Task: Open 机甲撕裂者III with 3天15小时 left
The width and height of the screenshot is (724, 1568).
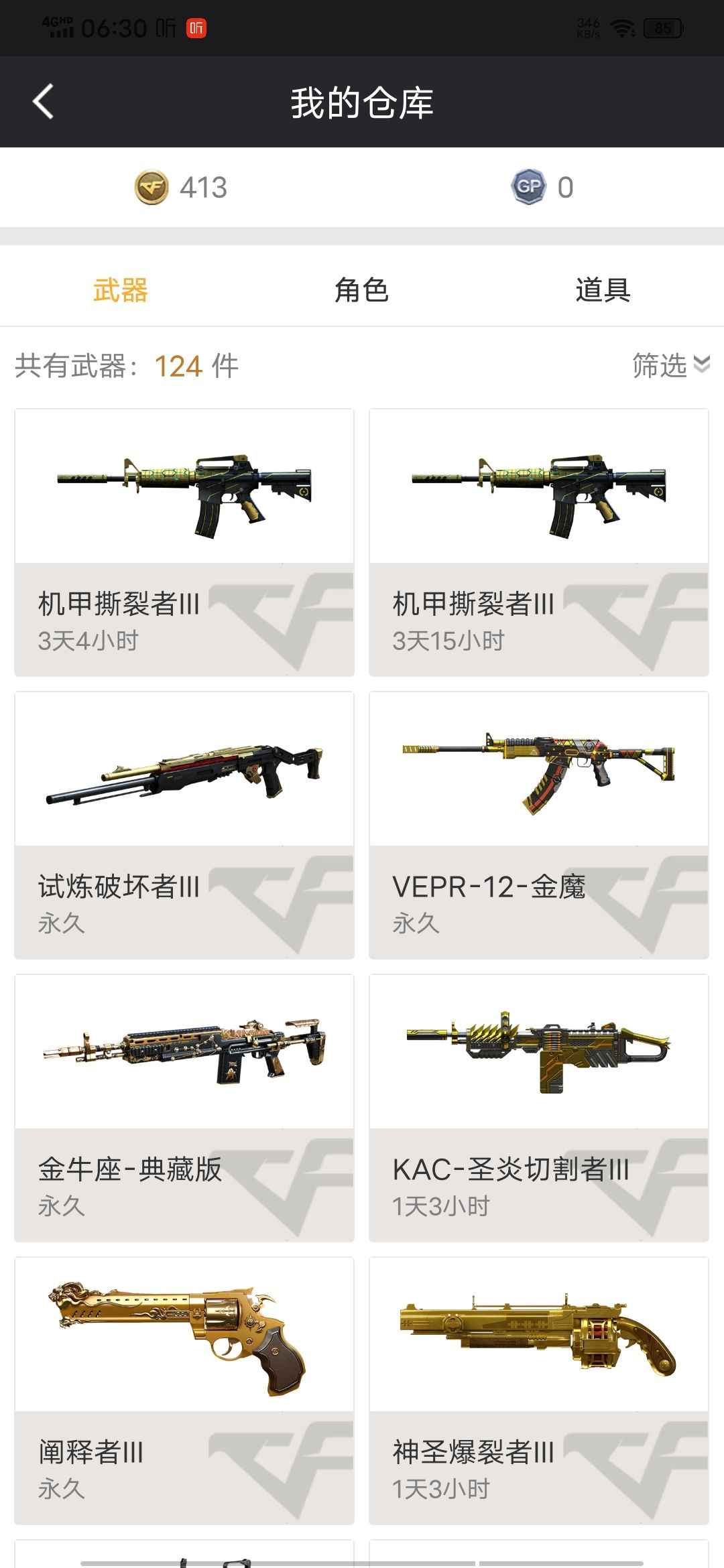Action: 538,541
